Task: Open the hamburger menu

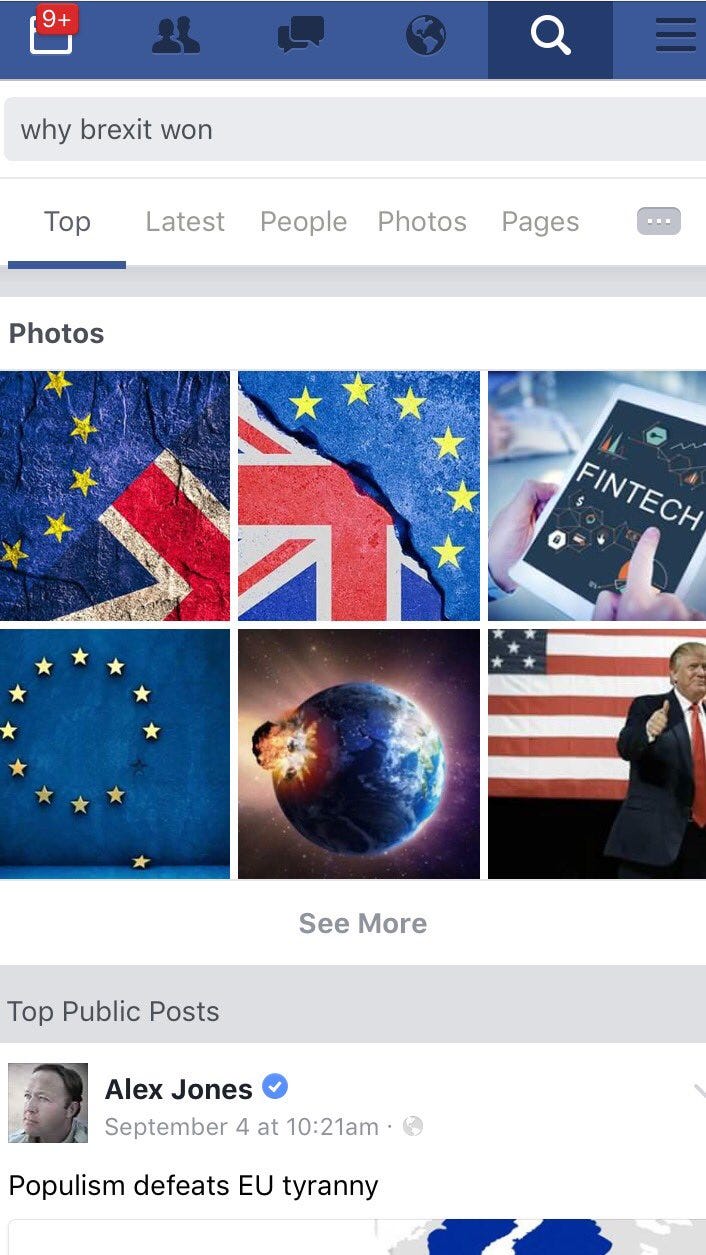Action: click(675, 37)
